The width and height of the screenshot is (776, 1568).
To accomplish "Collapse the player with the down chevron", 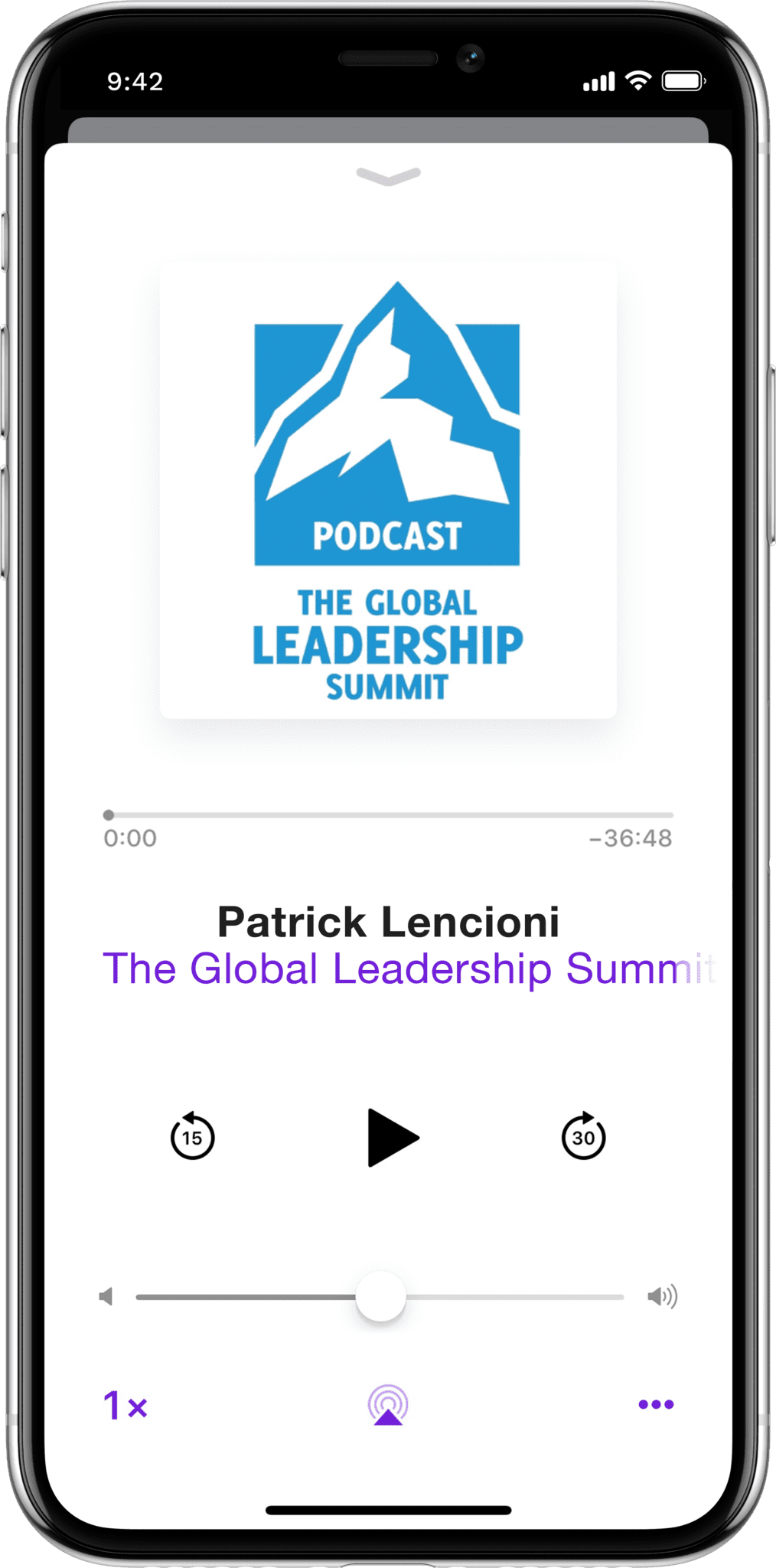I will [388, 177].
